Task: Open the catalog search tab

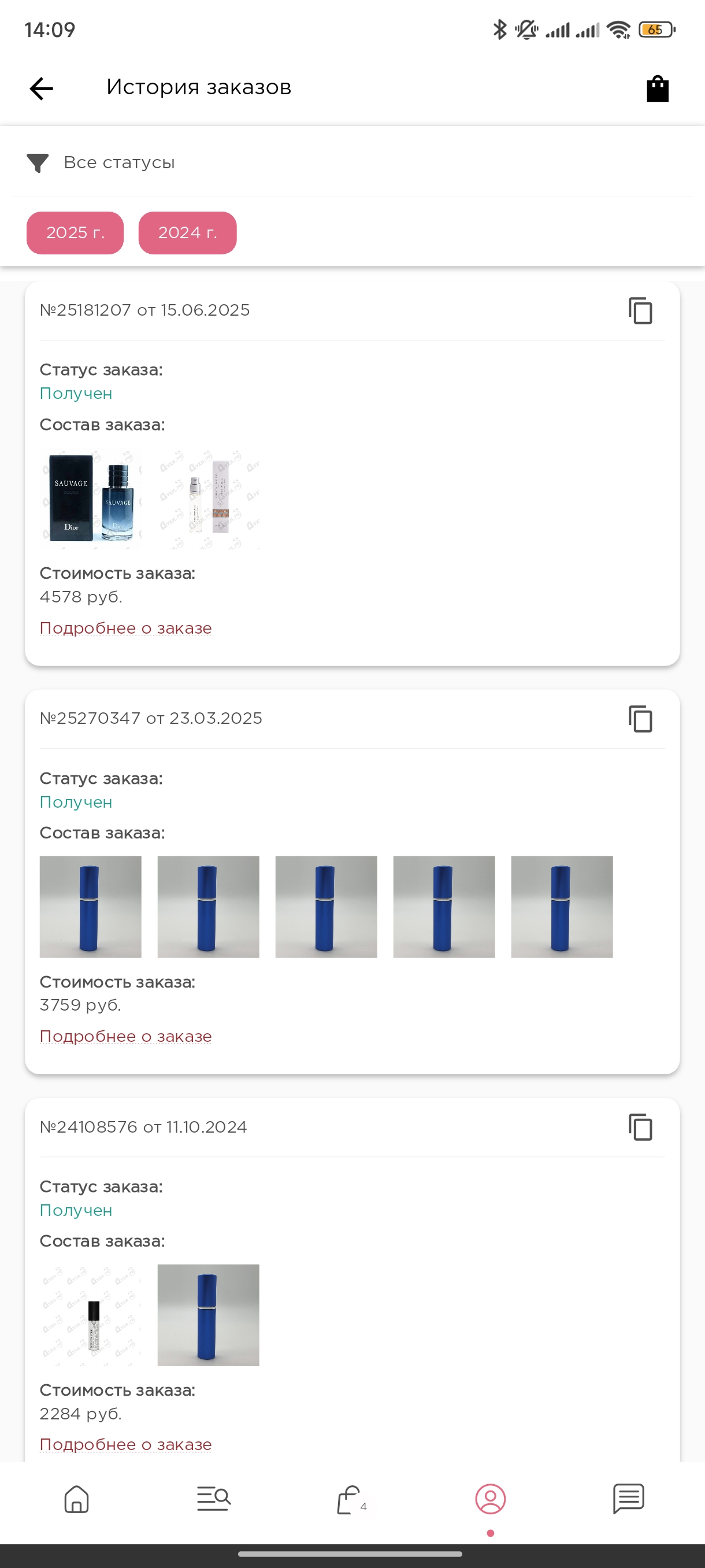Action: coord(213,1499)
